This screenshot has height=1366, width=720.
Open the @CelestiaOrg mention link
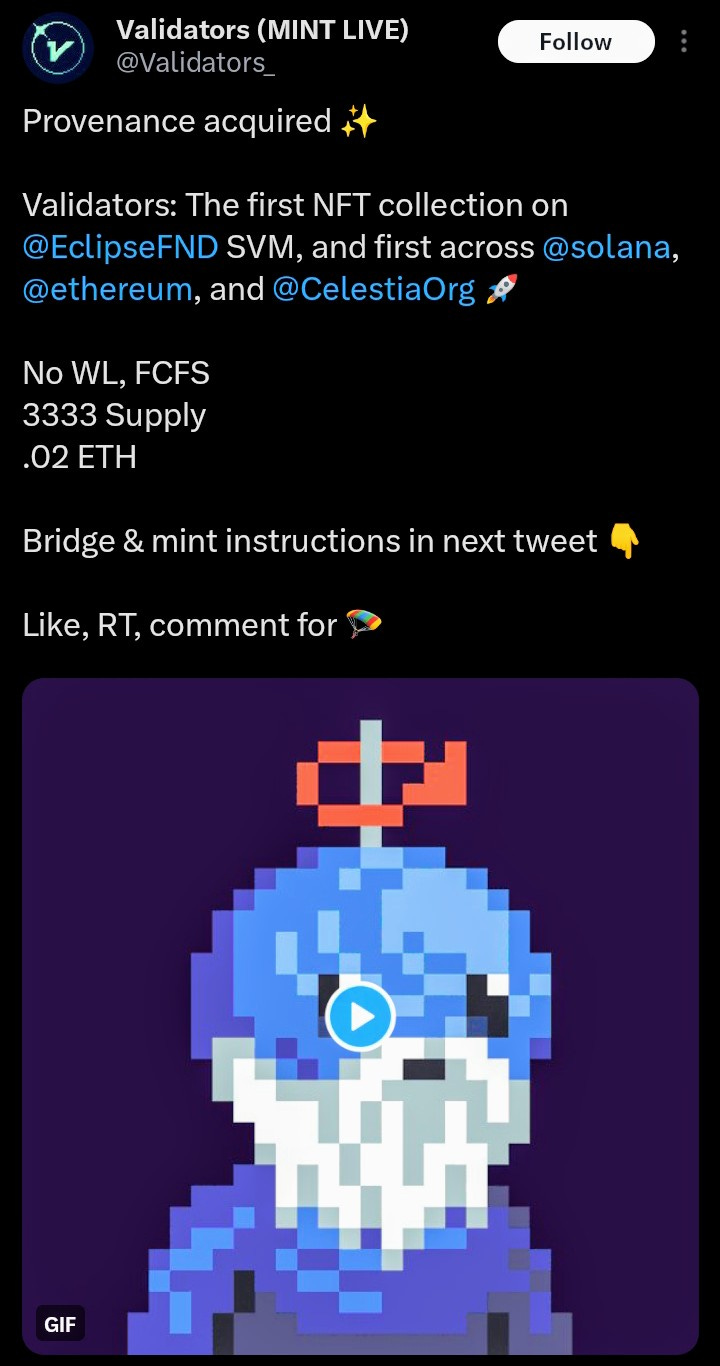373,289
